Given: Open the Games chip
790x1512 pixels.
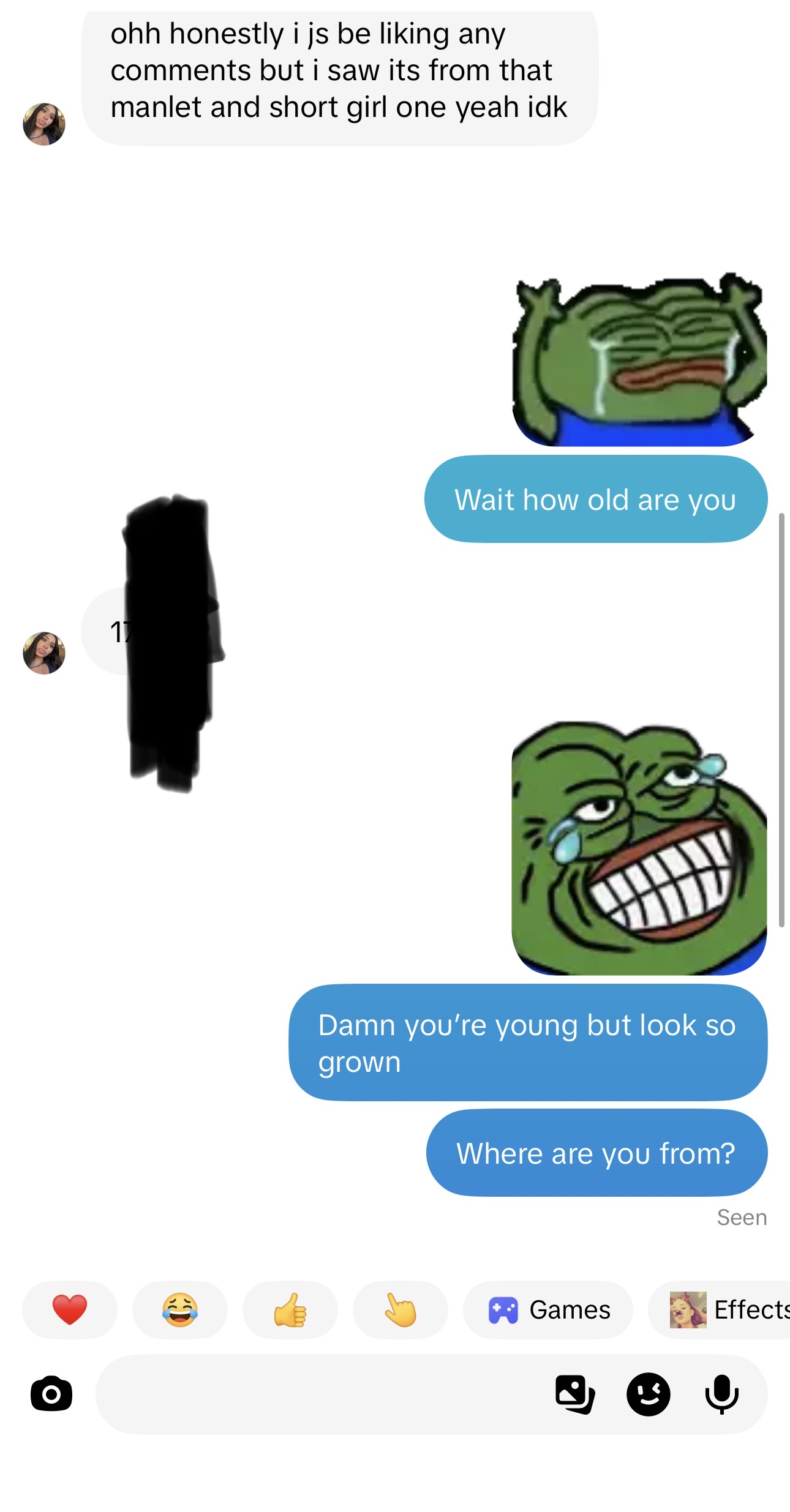Looking at the screenshot, I should point(548,1309).
